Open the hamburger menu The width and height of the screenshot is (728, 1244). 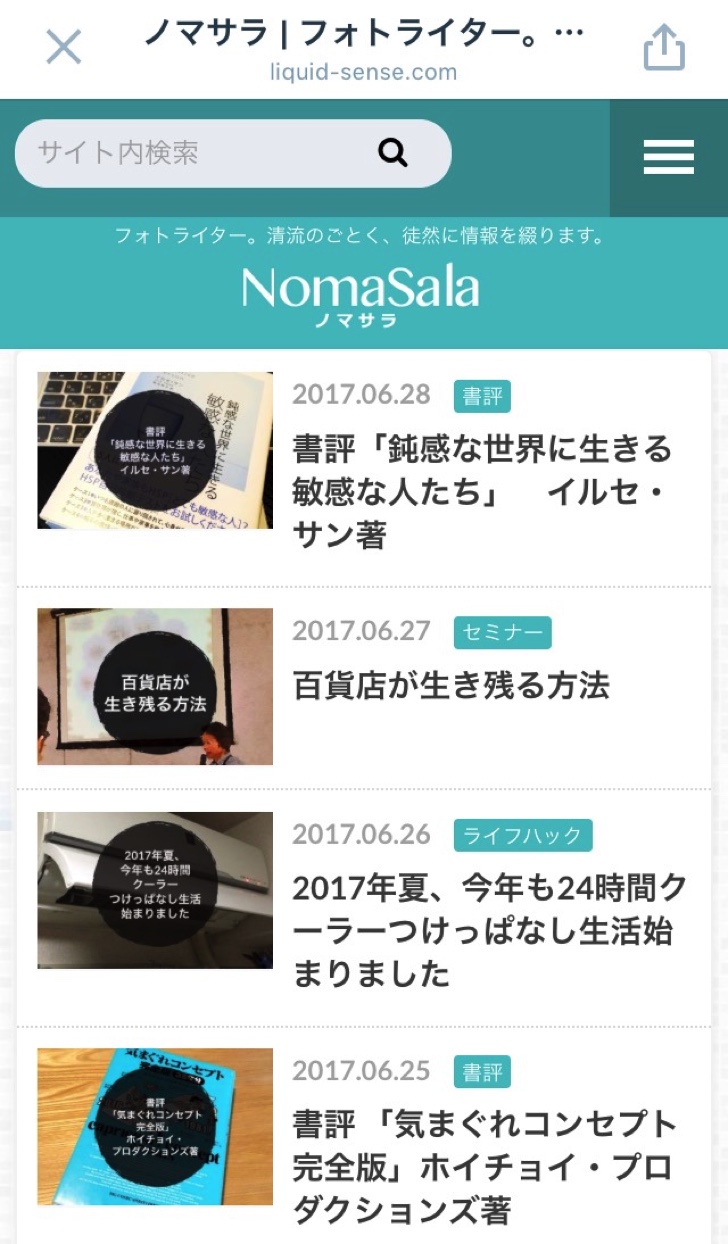[668, 157]
